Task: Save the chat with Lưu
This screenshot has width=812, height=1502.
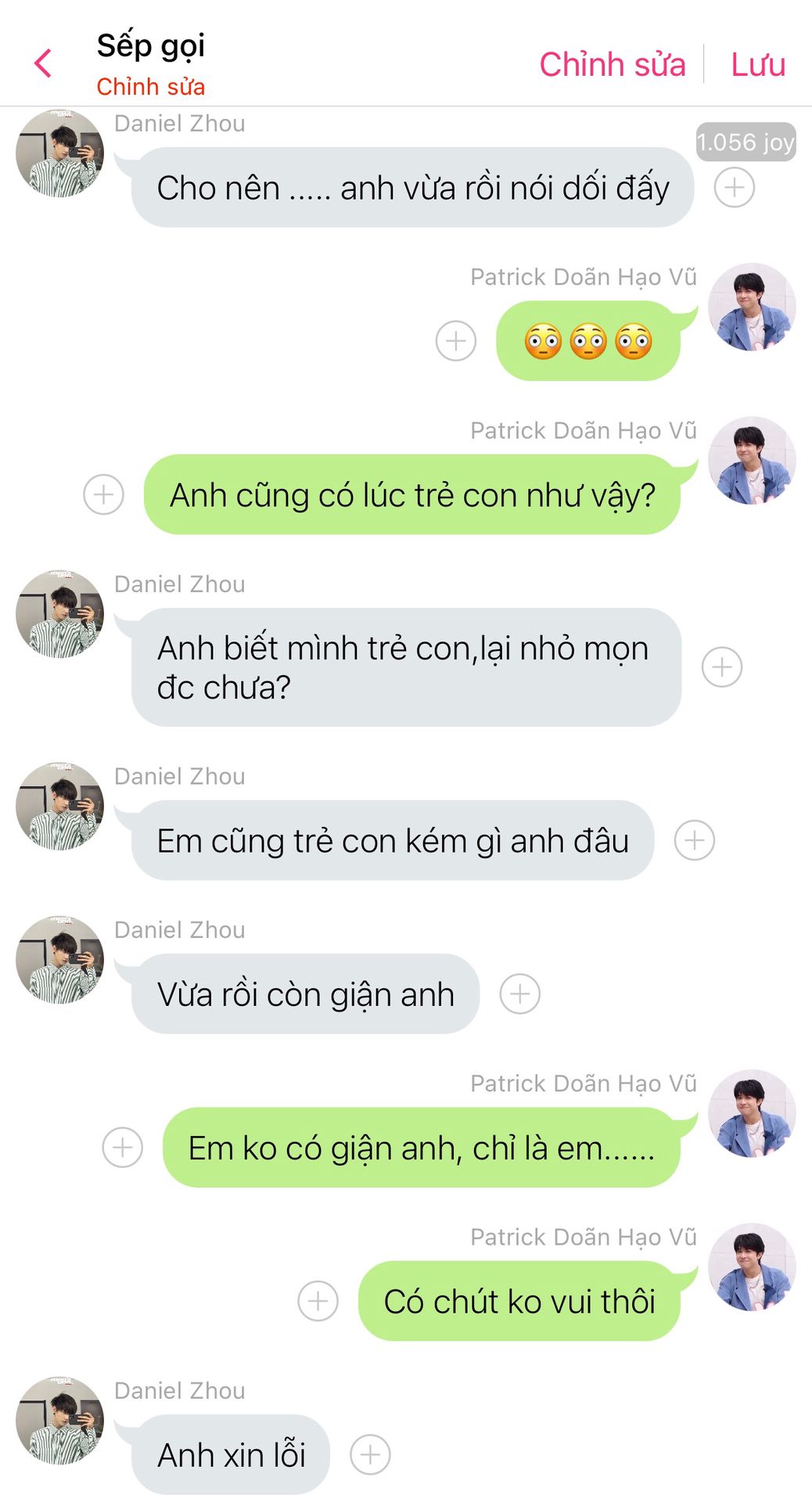Action: (x=757, y=64)
